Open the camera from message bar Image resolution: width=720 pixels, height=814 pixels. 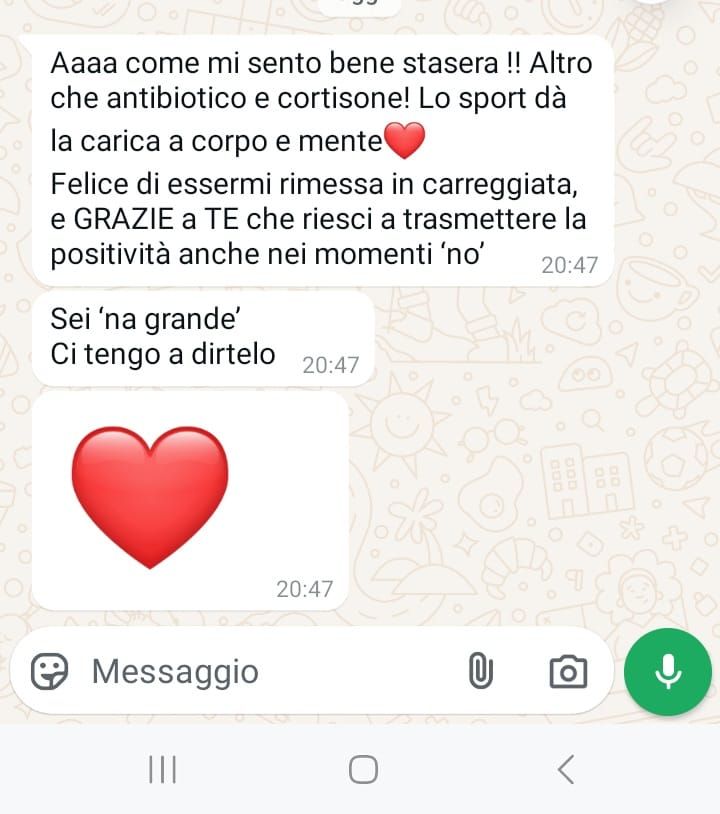568,671
